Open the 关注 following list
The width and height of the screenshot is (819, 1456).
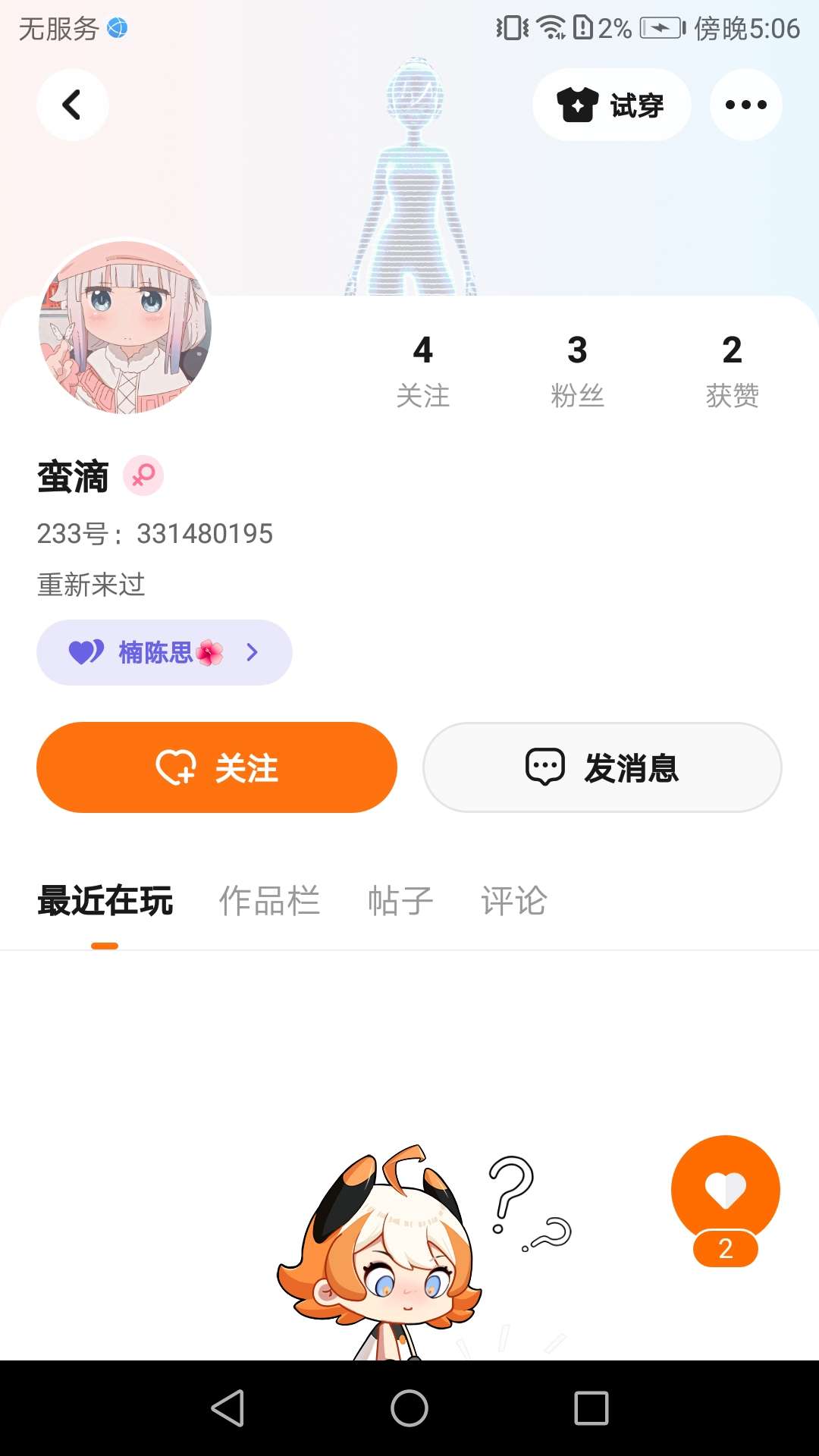[422, 371]
